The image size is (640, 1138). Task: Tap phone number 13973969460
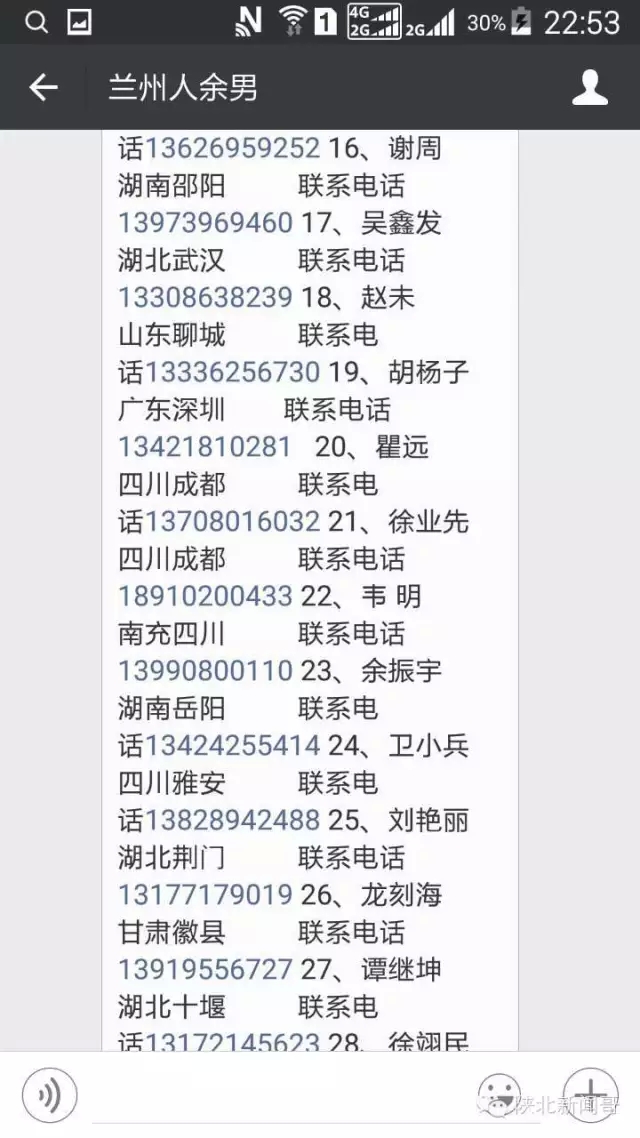tap(205, 223)
